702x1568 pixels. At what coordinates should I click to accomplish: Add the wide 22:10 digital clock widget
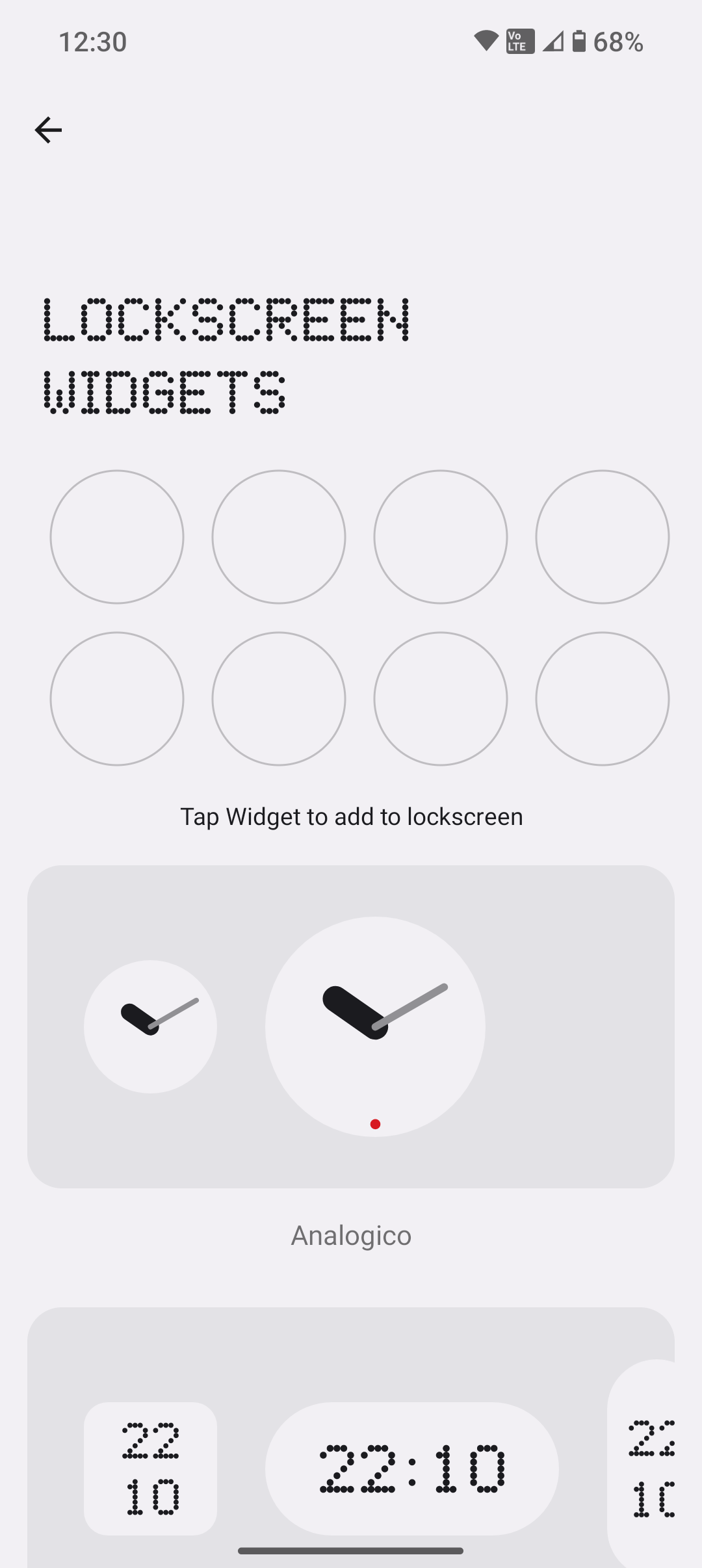tap(411, 1469)
